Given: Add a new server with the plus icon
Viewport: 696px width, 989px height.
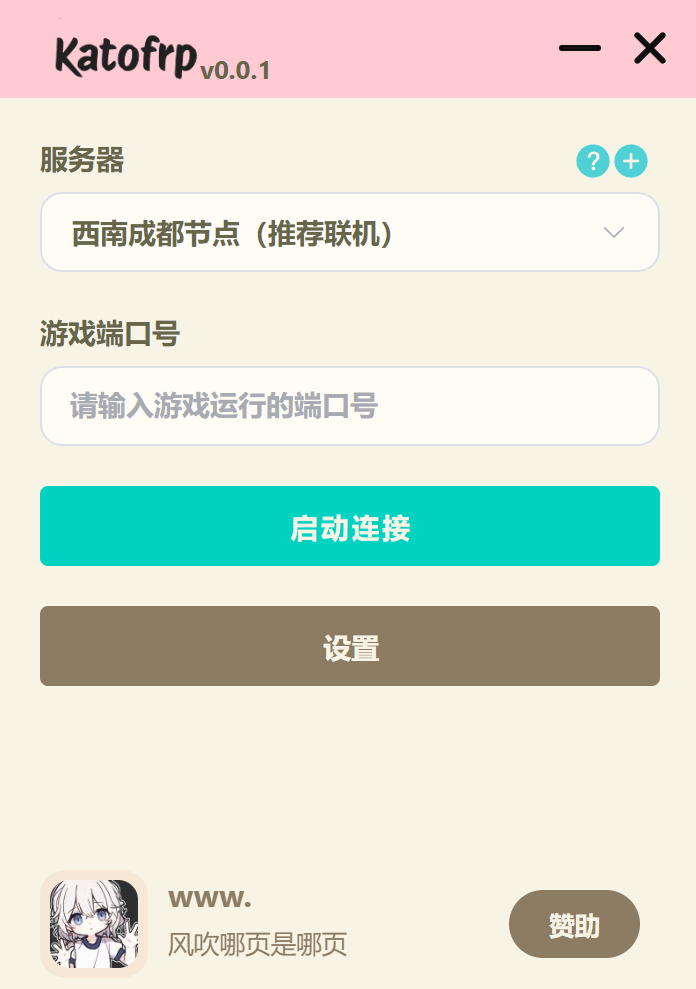Looking at the screenshot, I should tap(631, 161).
